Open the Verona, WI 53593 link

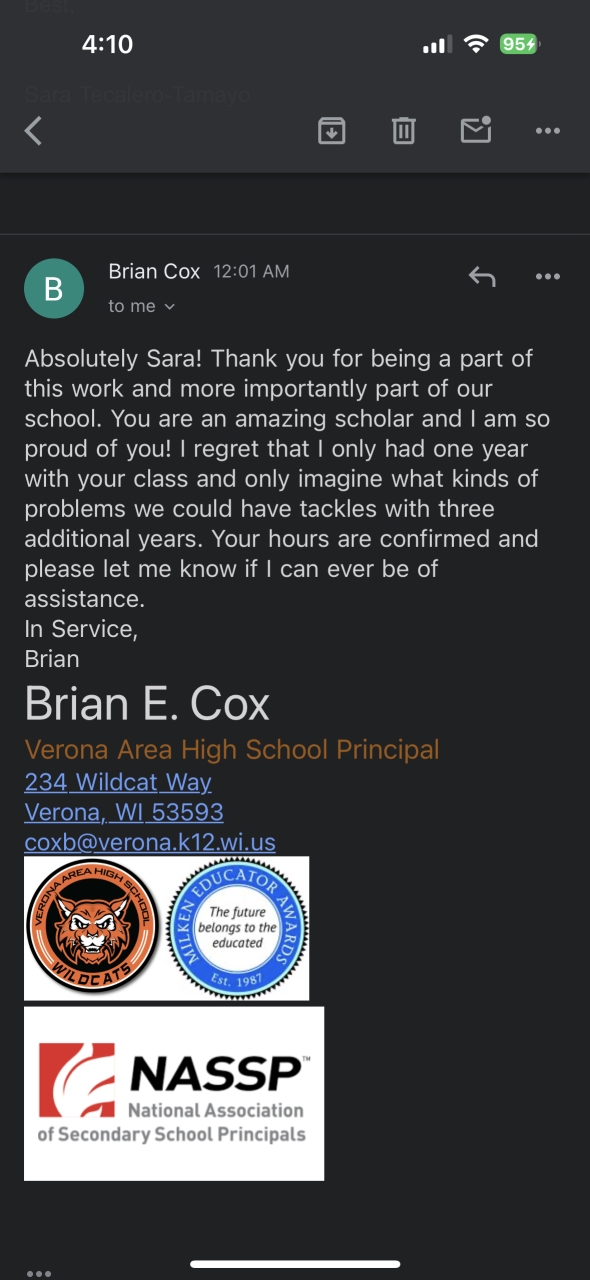tap(124, 811)
